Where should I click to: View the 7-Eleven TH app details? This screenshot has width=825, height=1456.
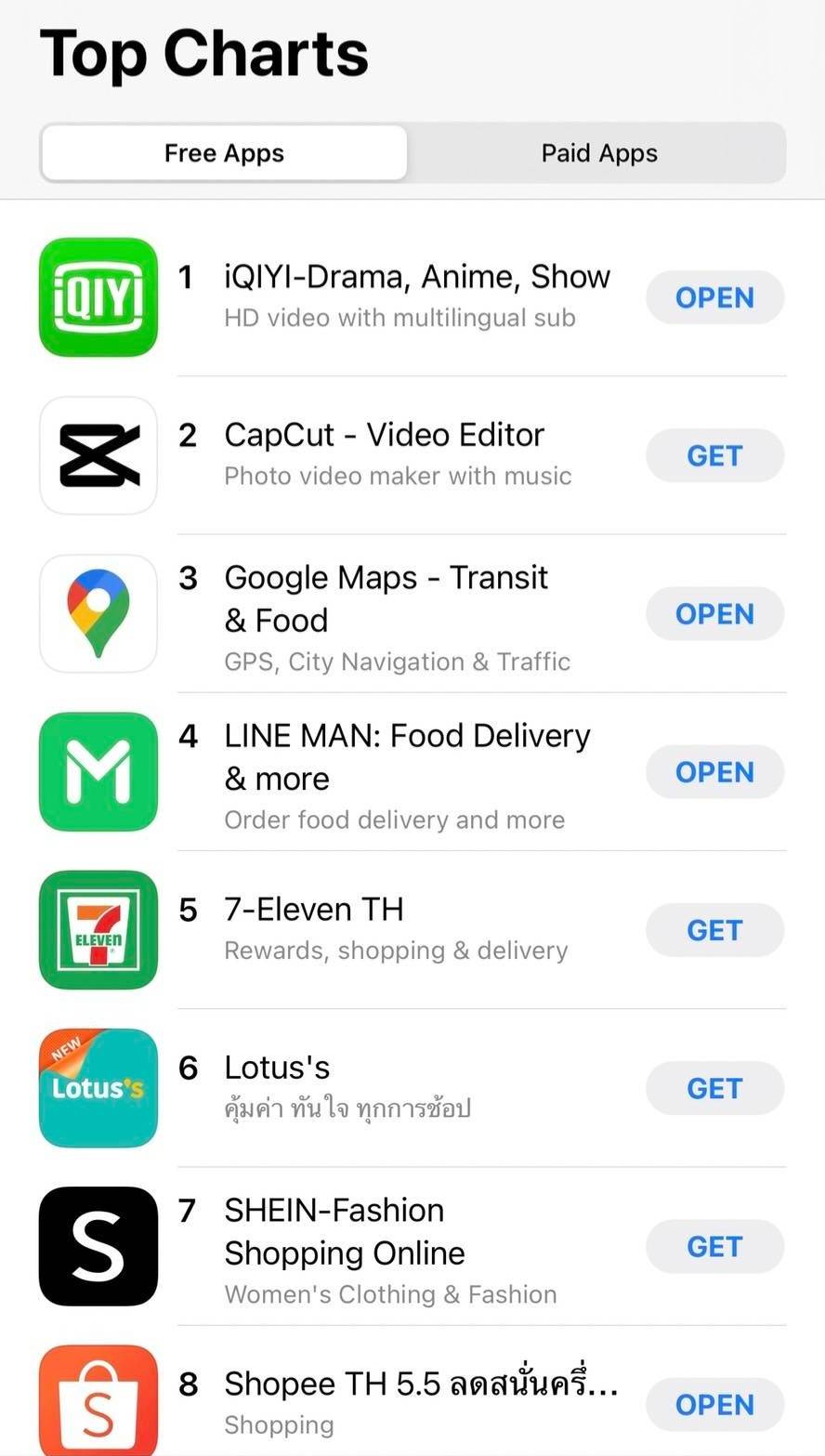click(314, 909)
